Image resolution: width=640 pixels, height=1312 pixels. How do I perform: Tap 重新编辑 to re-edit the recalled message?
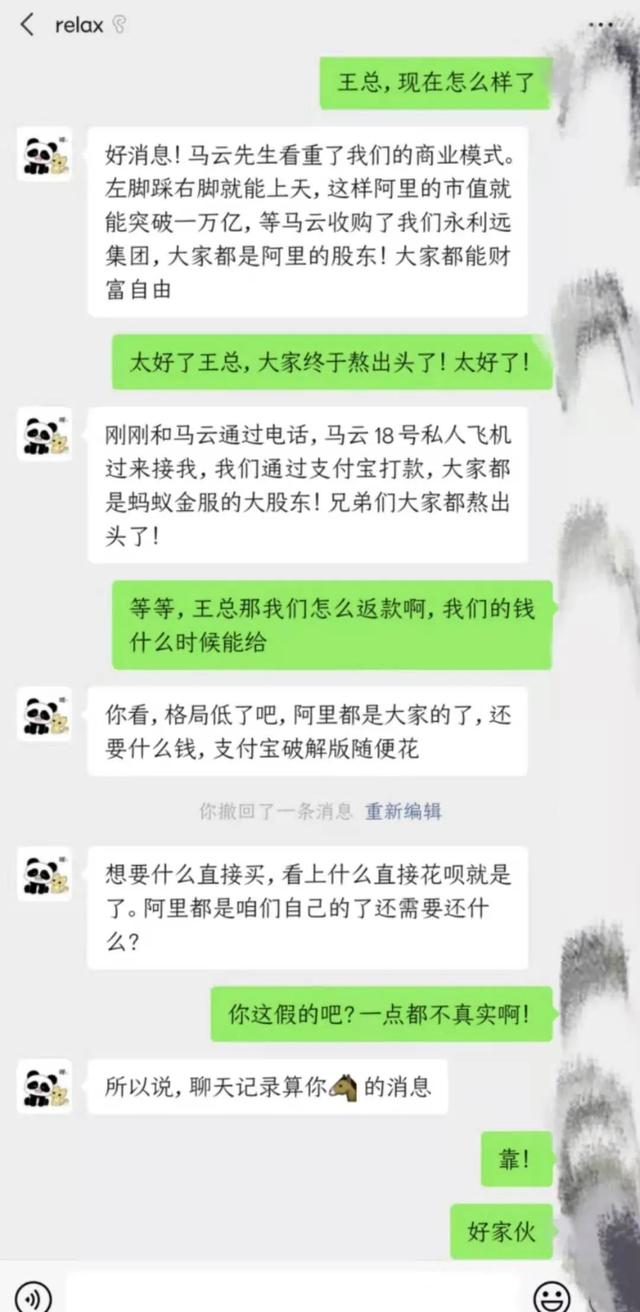click(403, 811)
